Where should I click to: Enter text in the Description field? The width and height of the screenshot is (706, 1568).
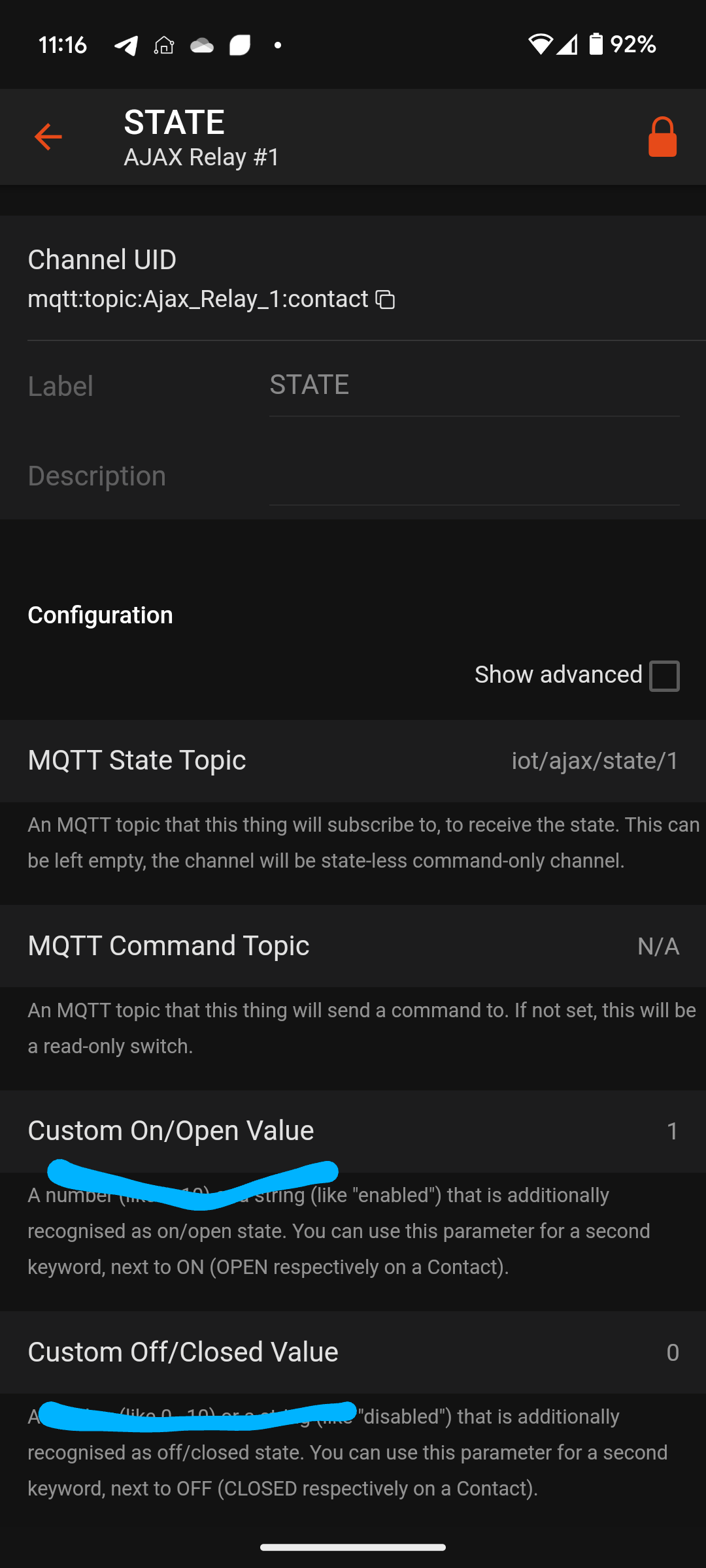(474, 476)
